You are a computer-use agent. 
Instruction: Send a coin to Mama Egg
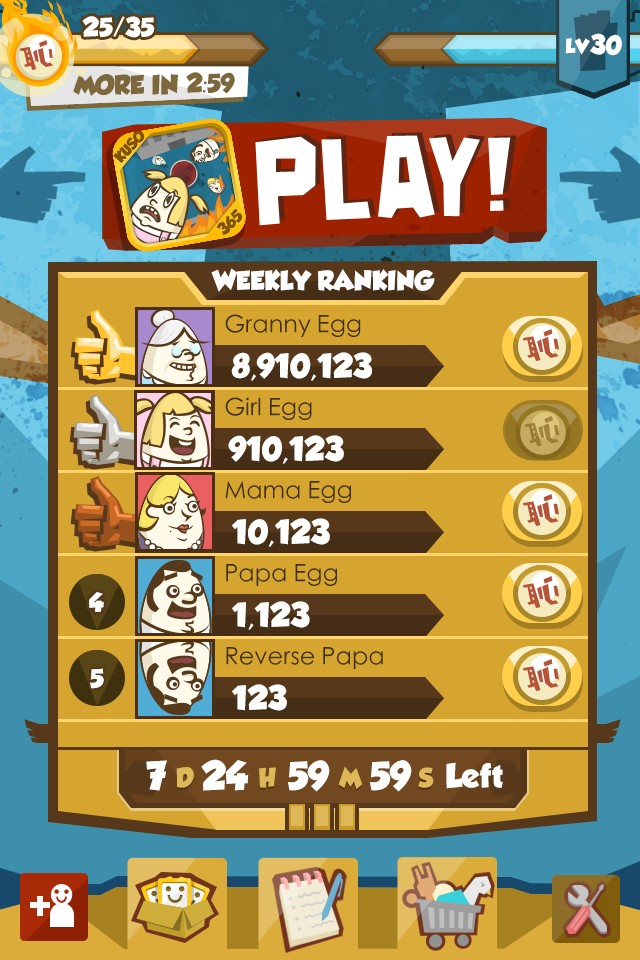click(x=541, y=513)
